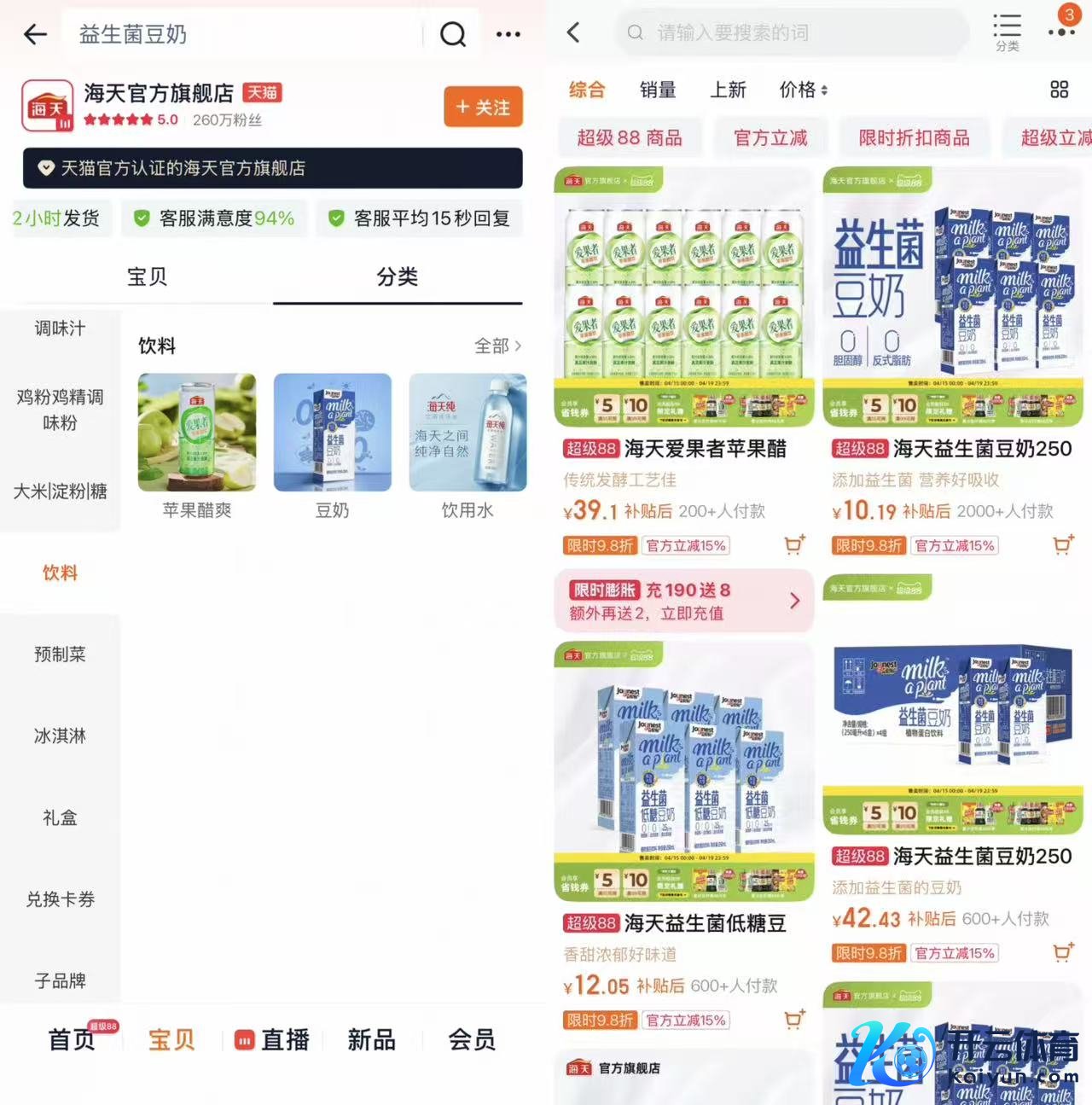The image size is (1092, 1105).
Task: Tap the search magnifier beside 益生菌豆奶
Action: pyautogui.click(x=452, y=34)
